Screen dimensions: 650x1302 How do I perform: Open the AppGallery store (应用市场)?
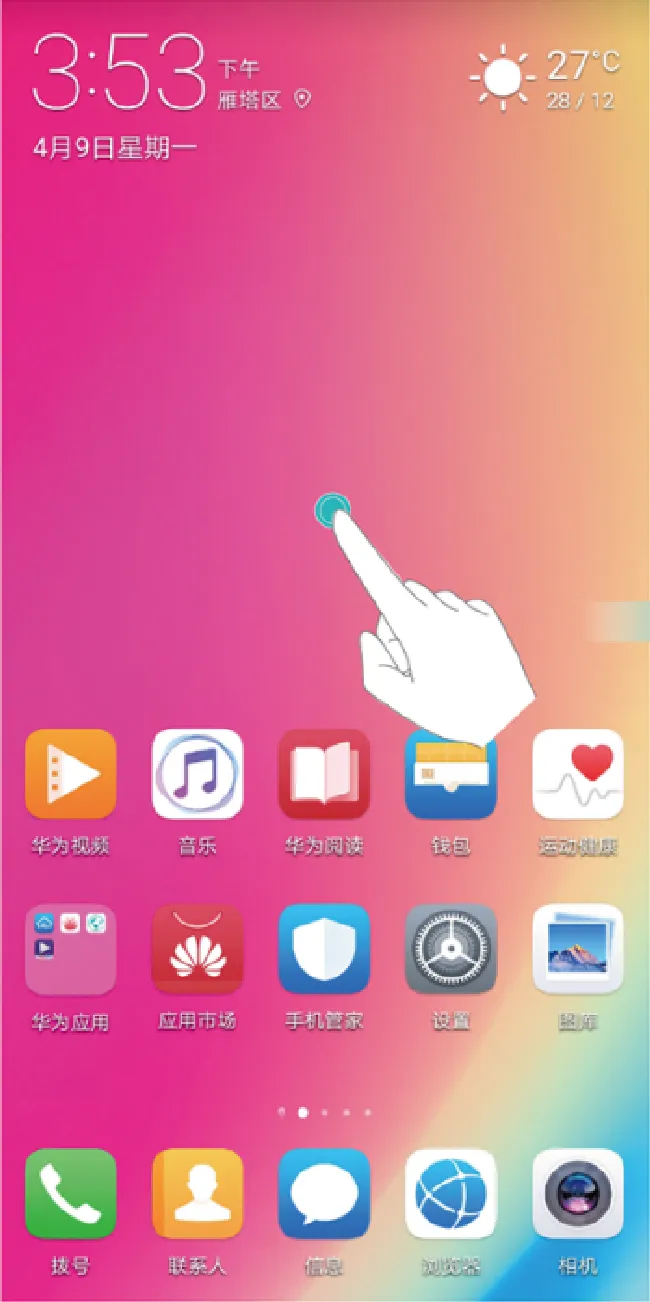tap(197, 950)
